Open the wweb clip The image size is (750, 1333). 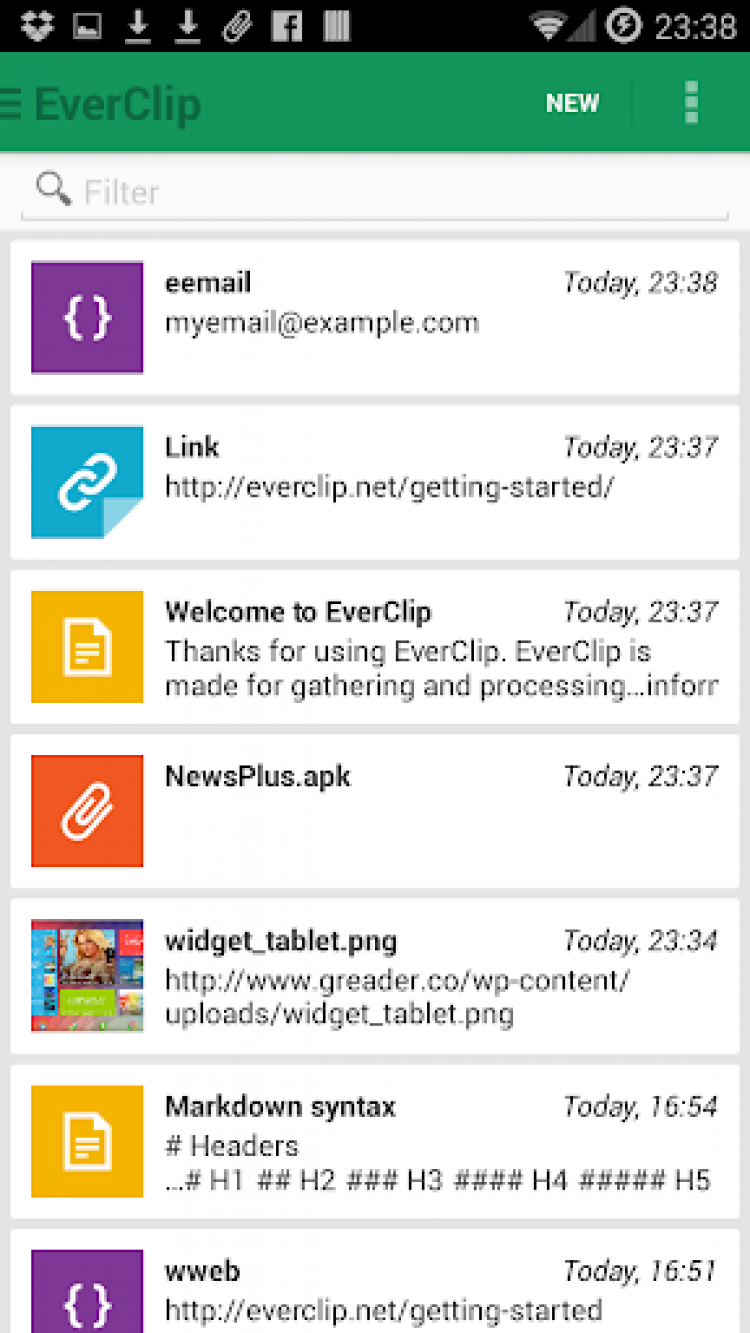click(x=375, y=1288)
